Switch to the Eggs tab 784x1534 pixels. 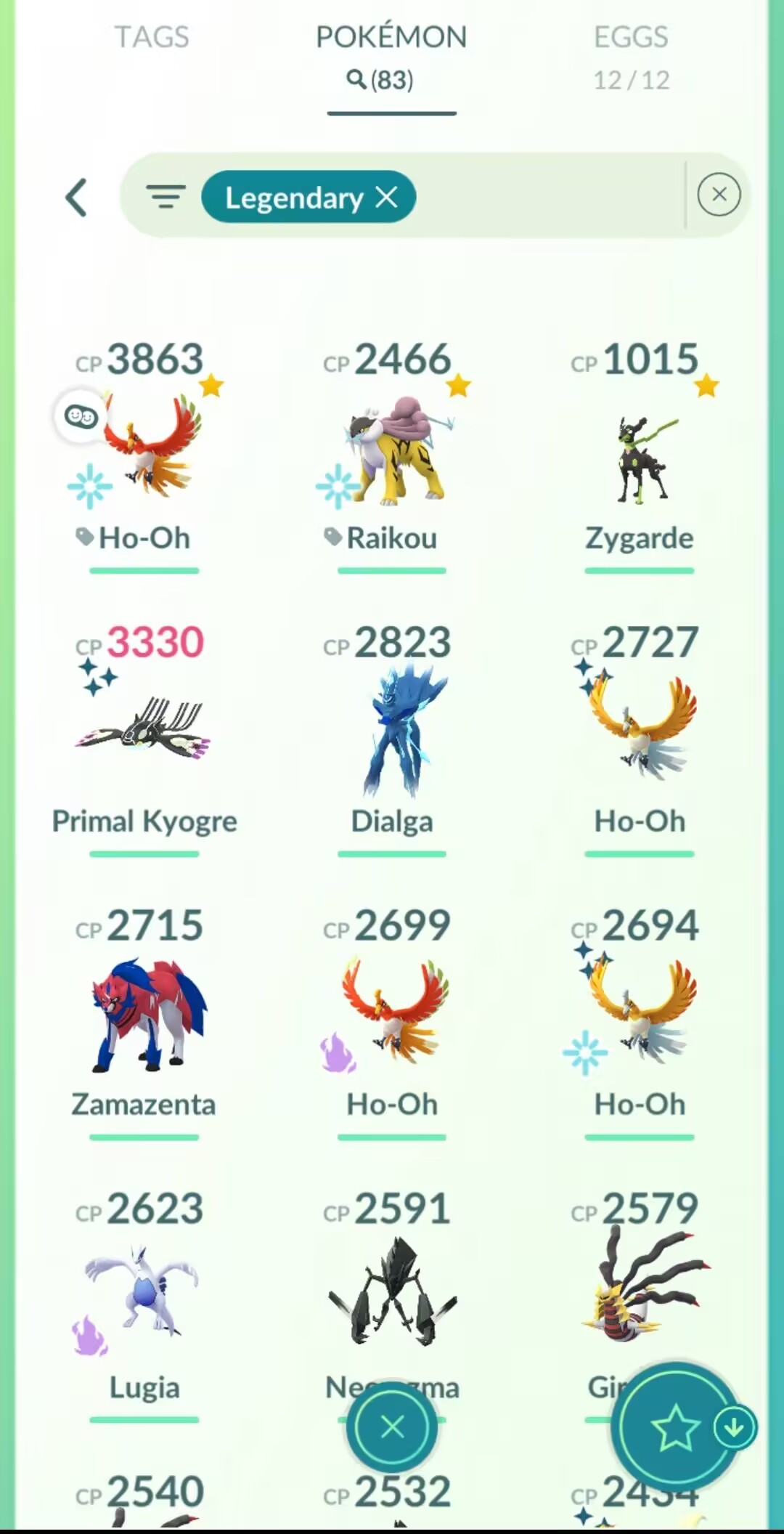click(631, 55)
